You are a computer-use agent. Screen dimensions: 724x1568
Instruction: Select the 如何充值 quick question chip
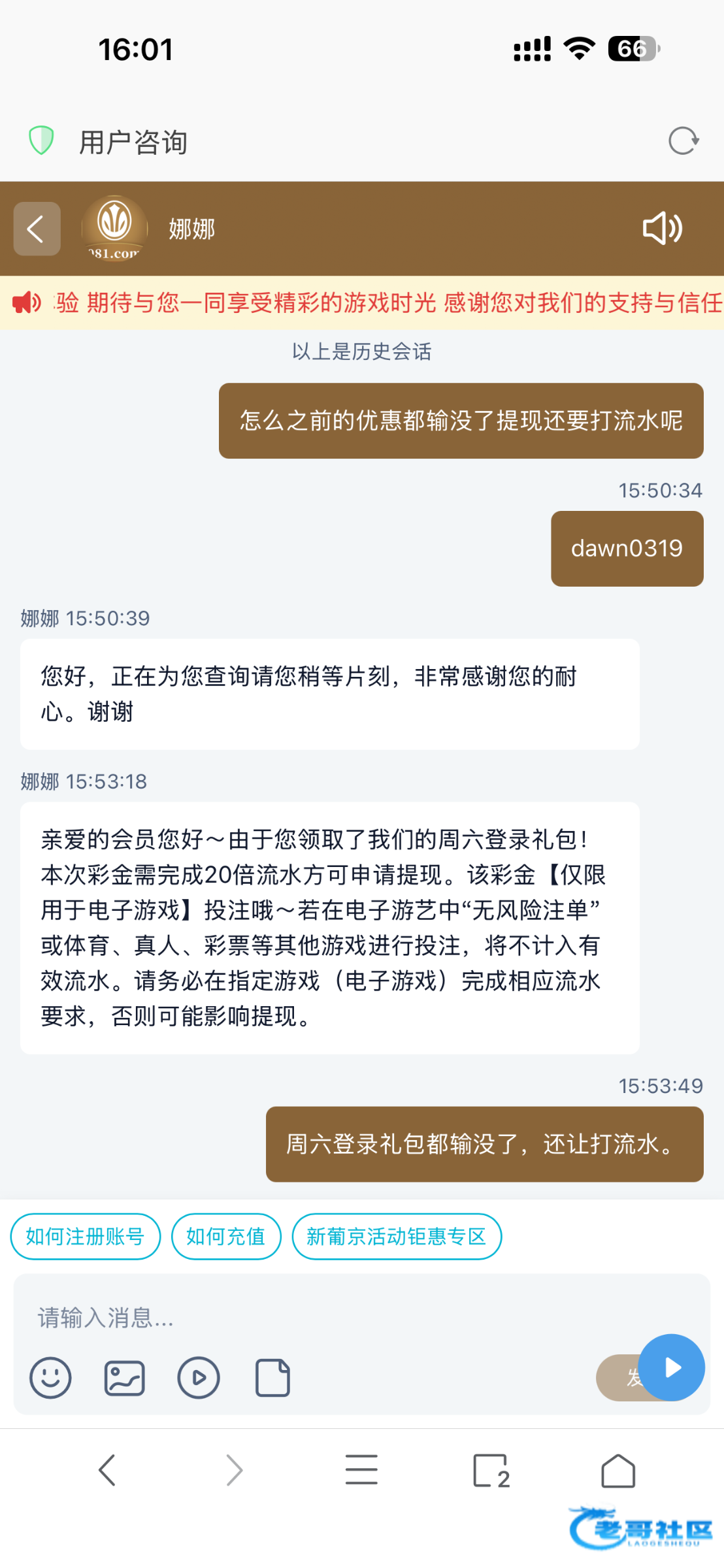[226, 1236]
